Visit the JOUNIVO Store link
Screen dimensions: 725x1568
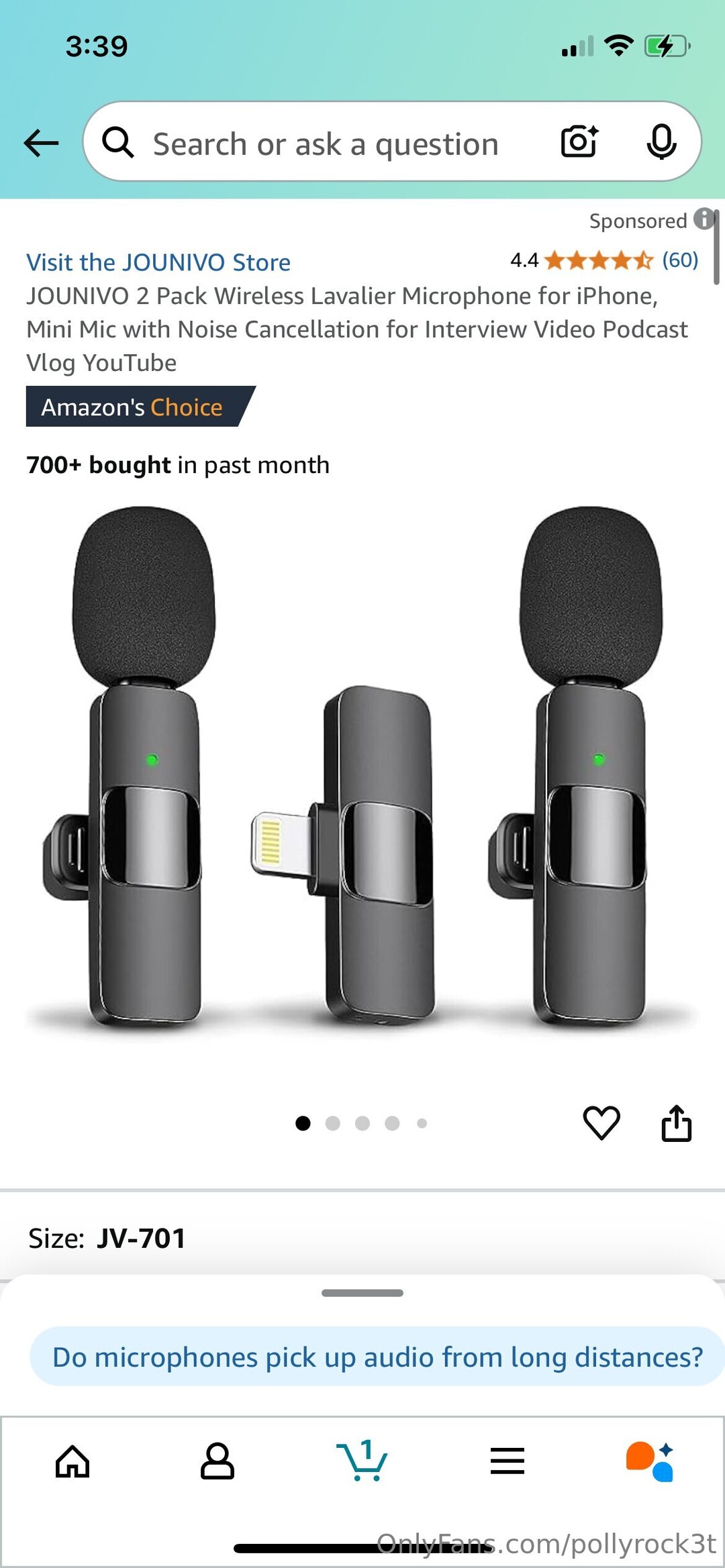[158, 262]
